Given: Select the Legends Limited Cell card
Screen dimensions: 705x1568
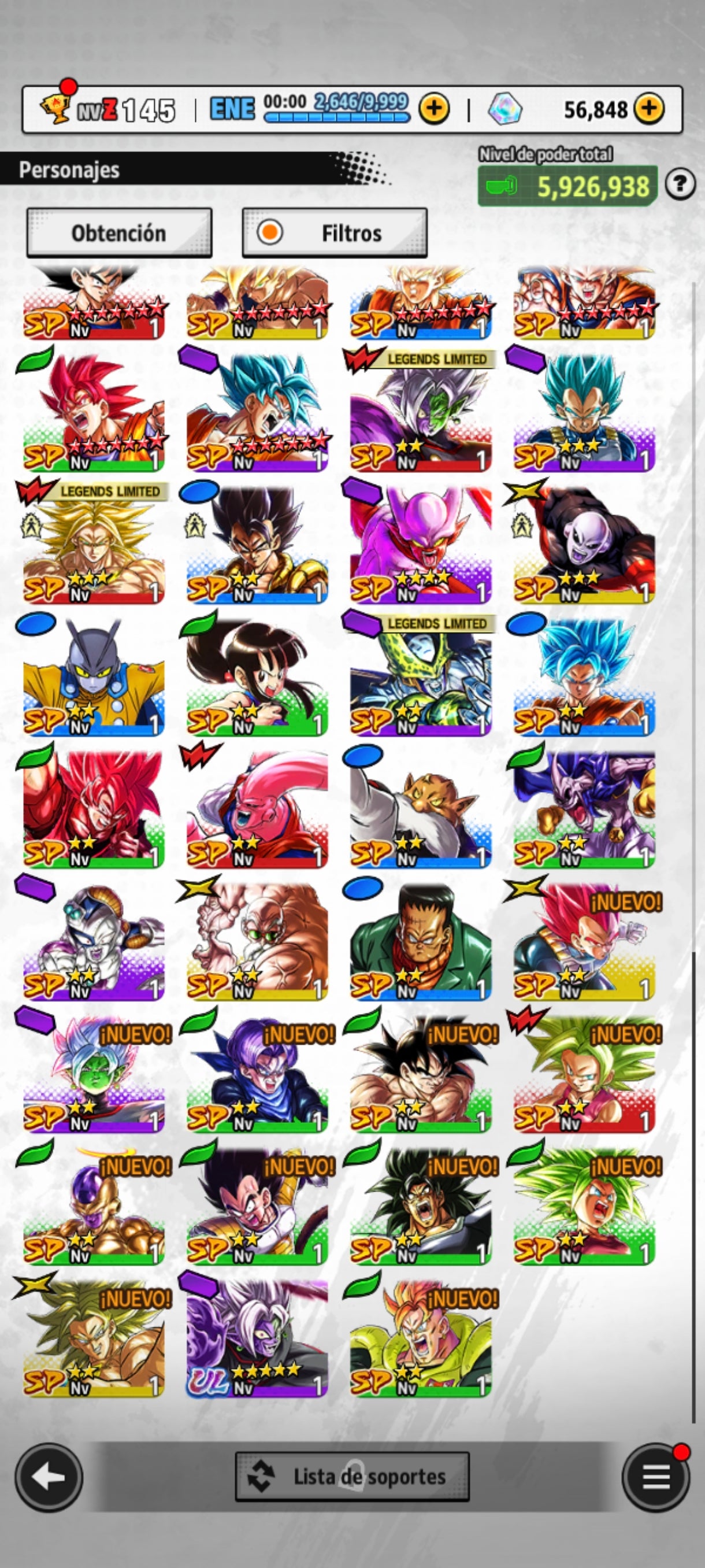Looking at the screenshot, I should pyautogui.click(x=420, y=677).
